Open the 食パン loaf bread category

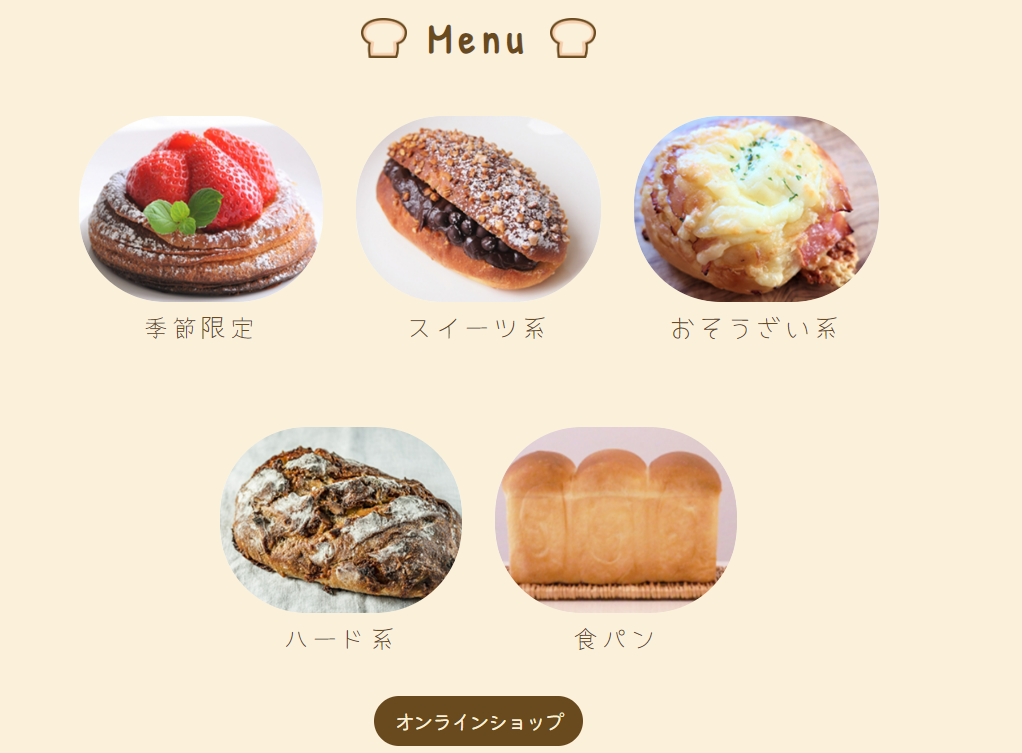[615, 520]
